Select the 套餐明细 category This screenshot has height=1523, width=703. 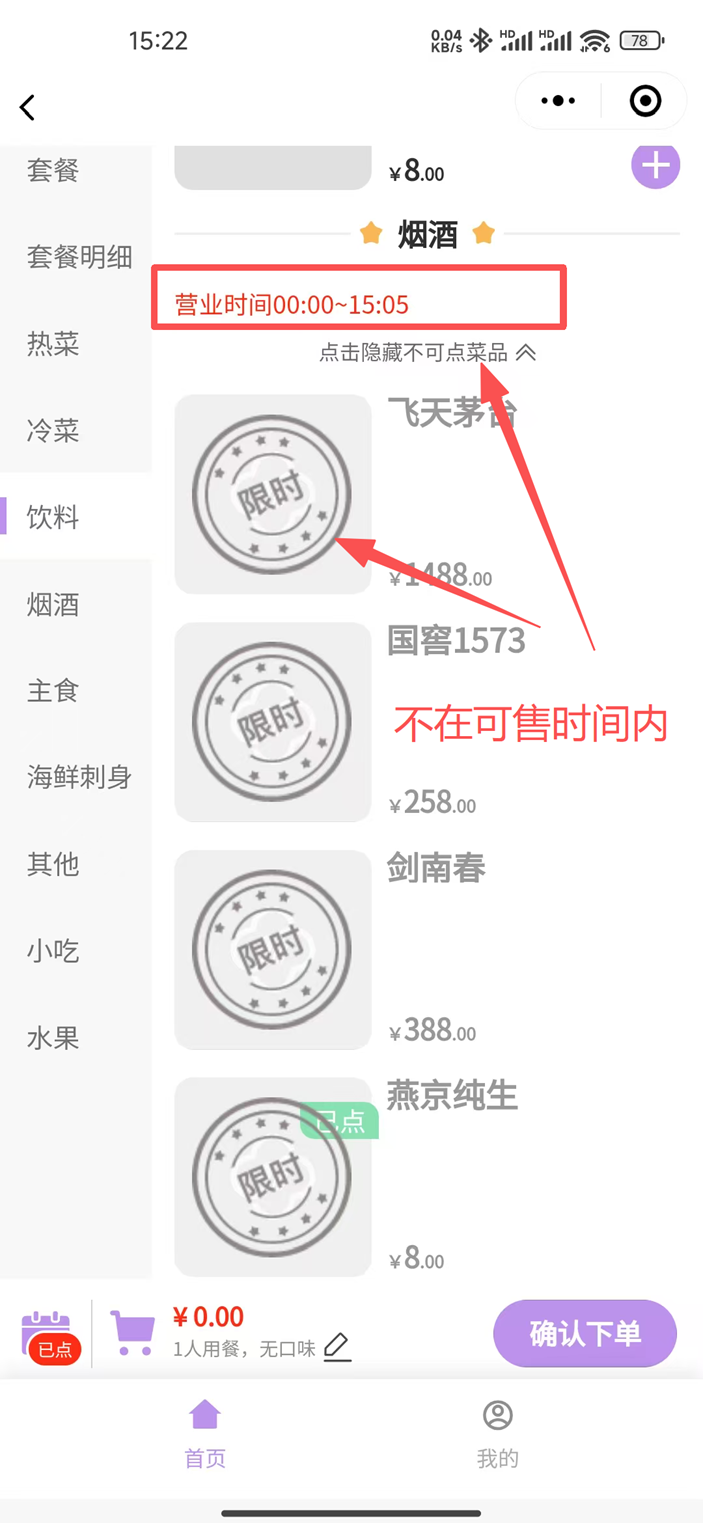tap(79, 257)
